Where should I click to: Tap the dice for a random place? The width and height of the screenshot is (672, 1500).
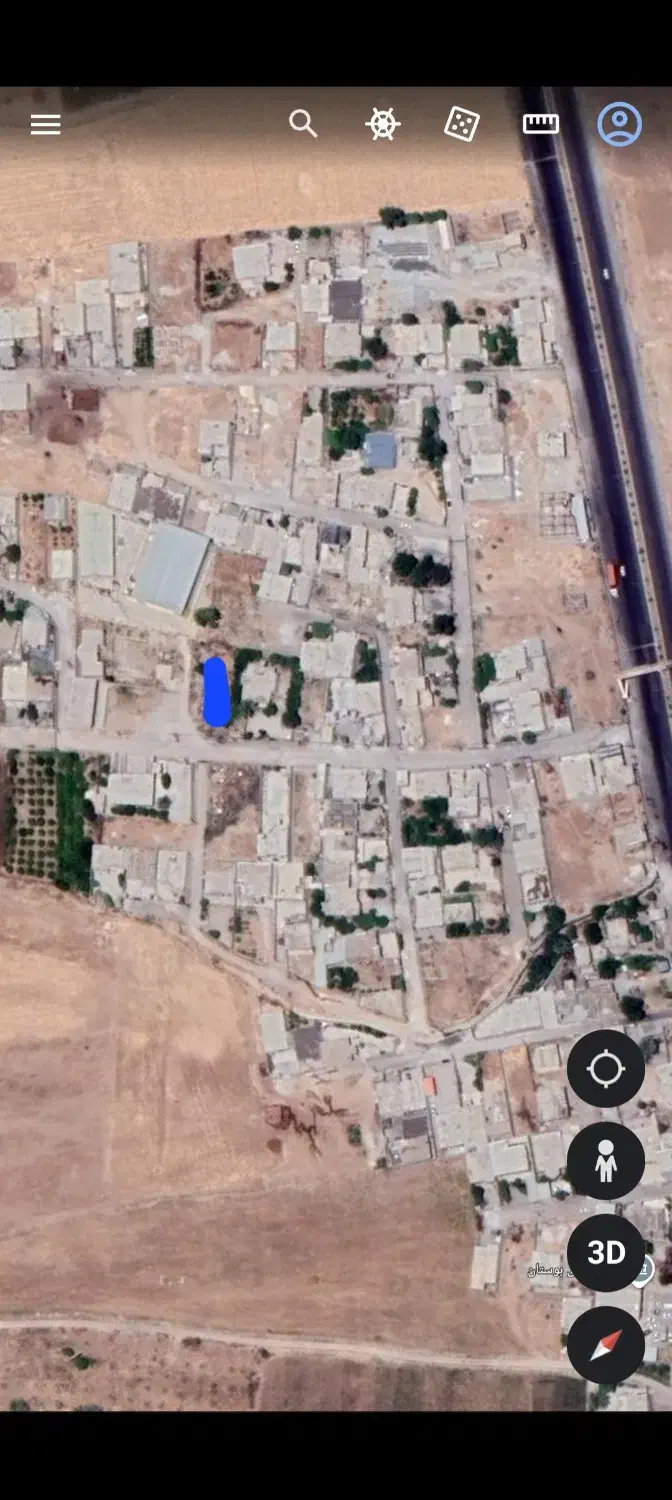(461, 124)
